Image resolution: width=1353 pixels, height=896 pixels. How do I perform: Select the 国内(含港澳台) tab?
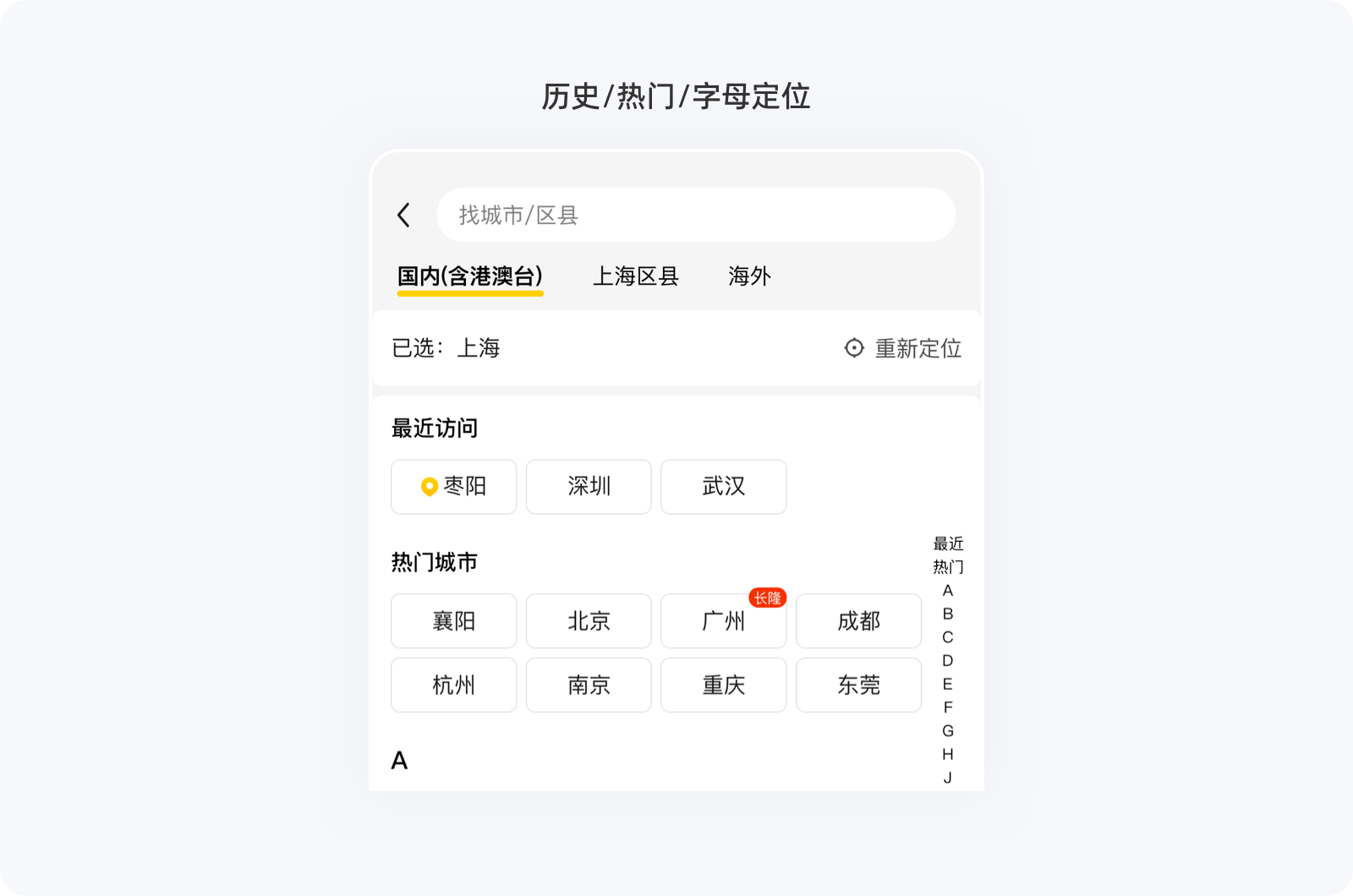[x=470, y=276]
